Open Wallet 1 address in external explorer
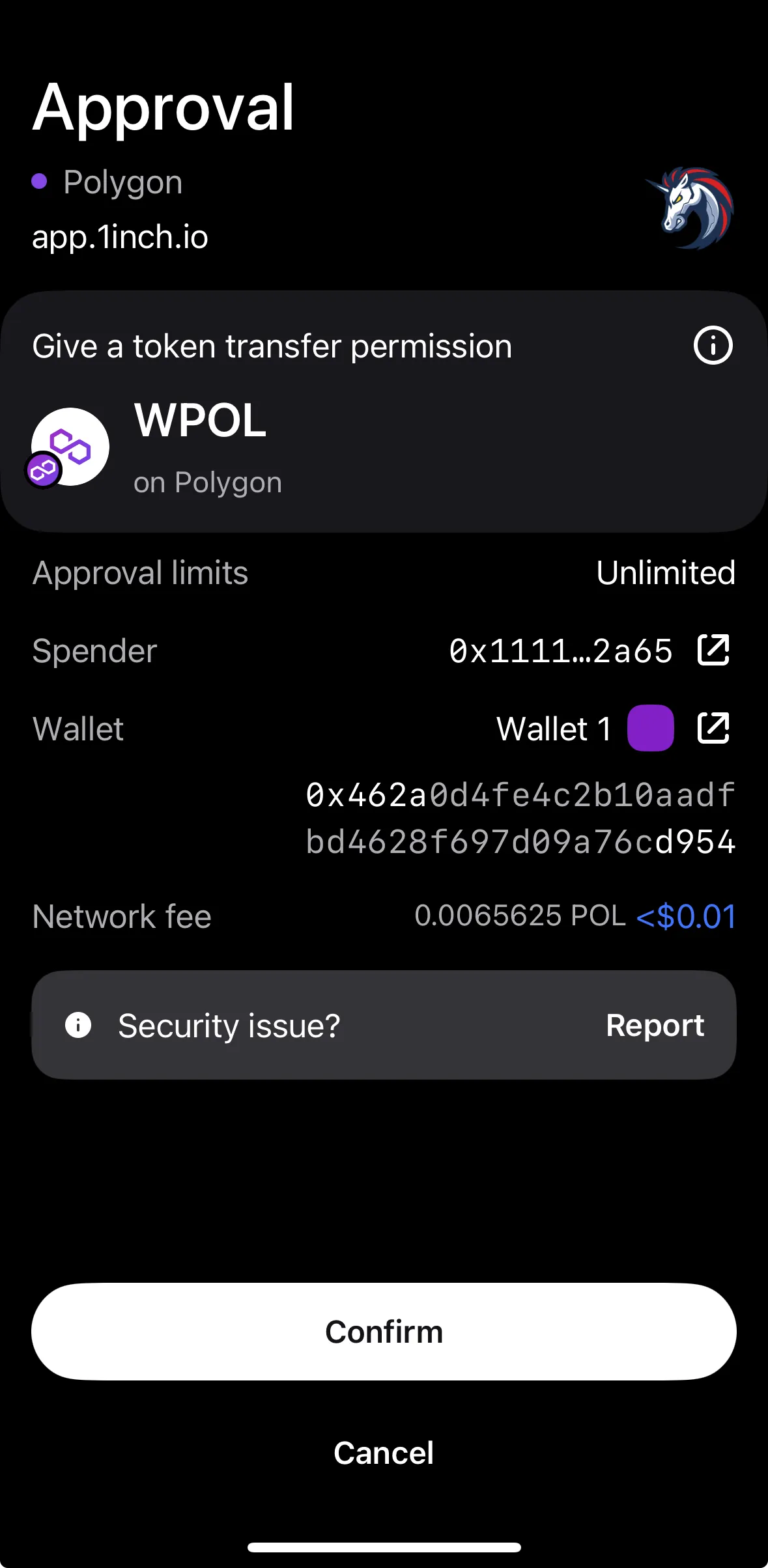Image resolution: width=768 pixels, height=1568 pixels. tap(713, 728)
